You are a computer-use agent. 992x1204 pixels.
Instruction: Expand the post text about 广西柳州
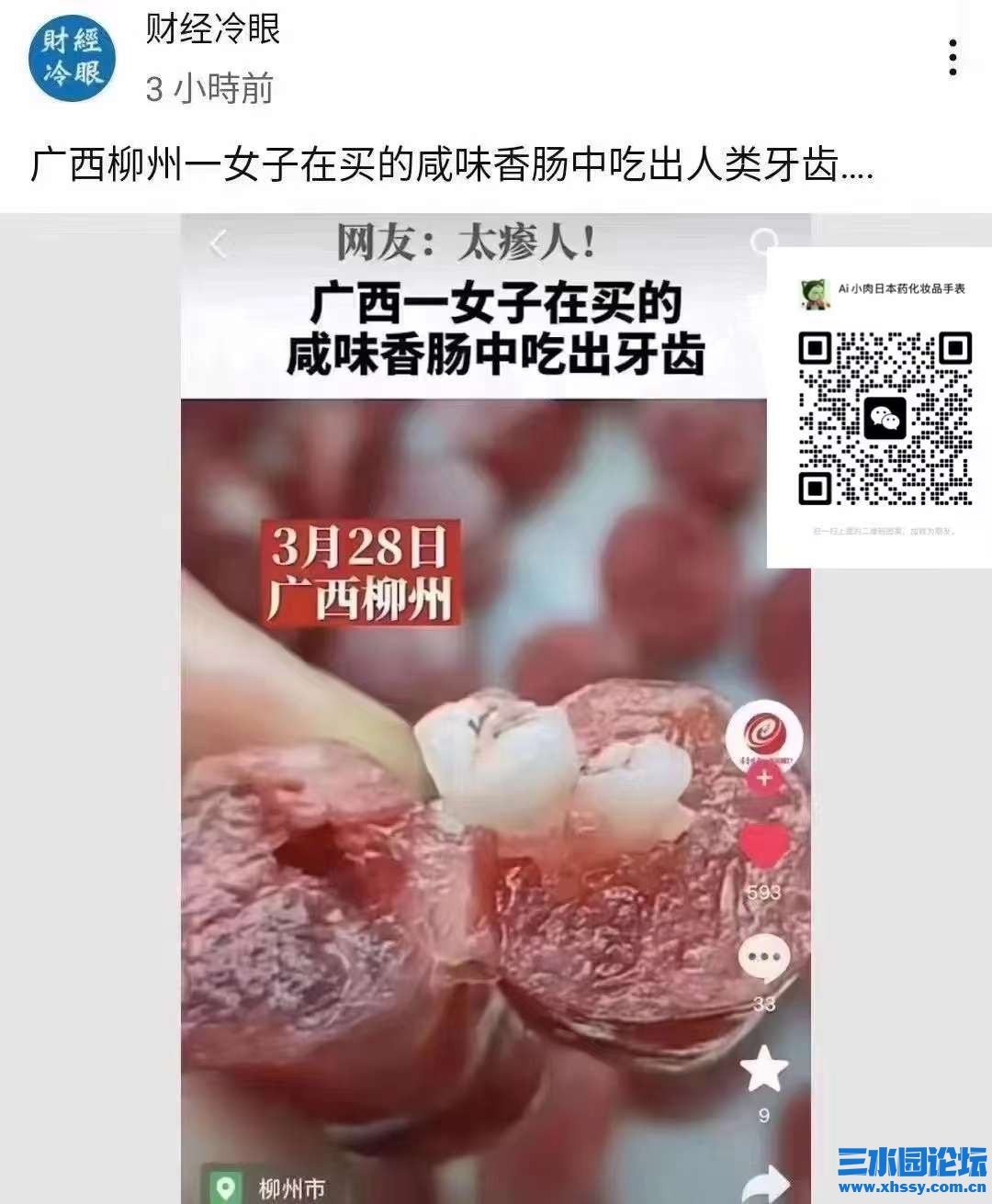(x=452, y=167)
